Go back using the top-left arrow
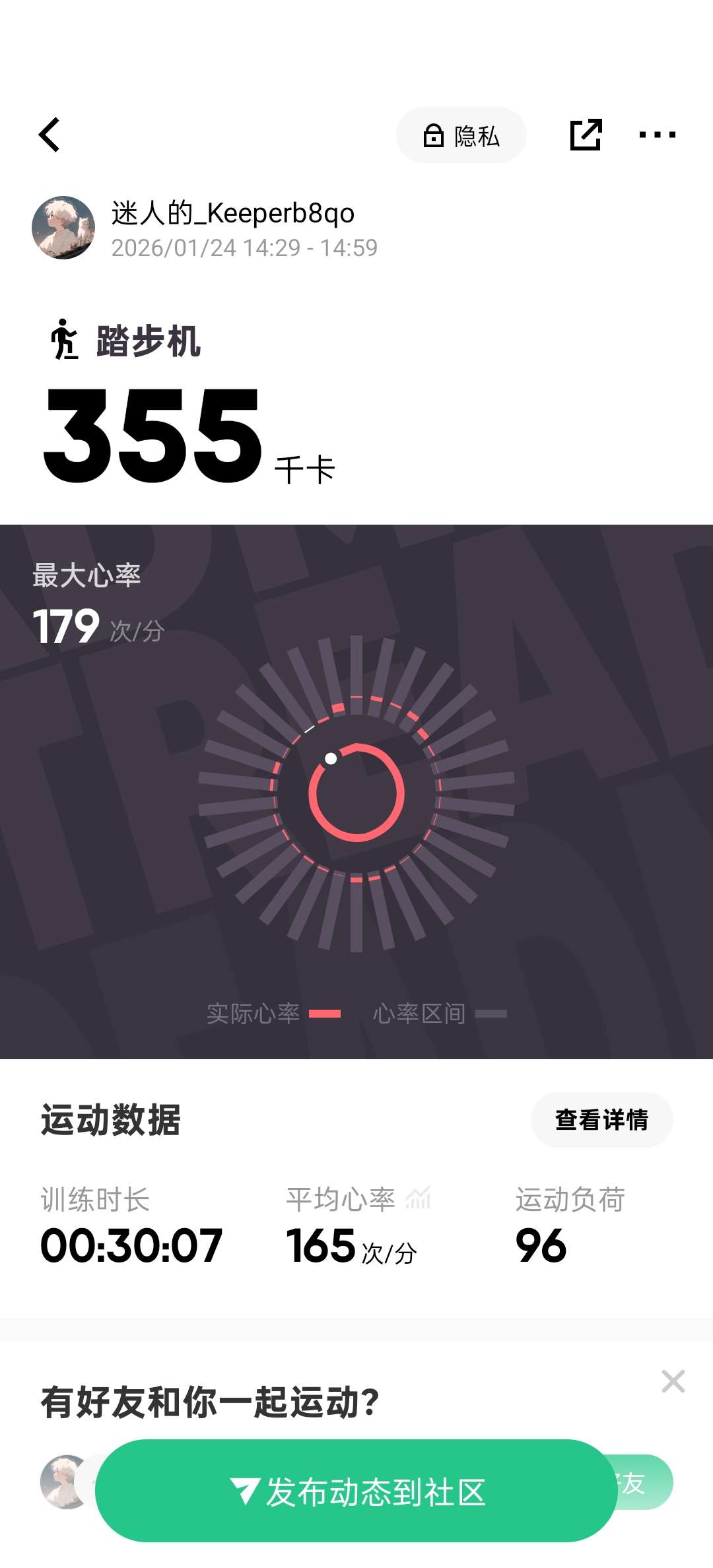 coord(50,135)
